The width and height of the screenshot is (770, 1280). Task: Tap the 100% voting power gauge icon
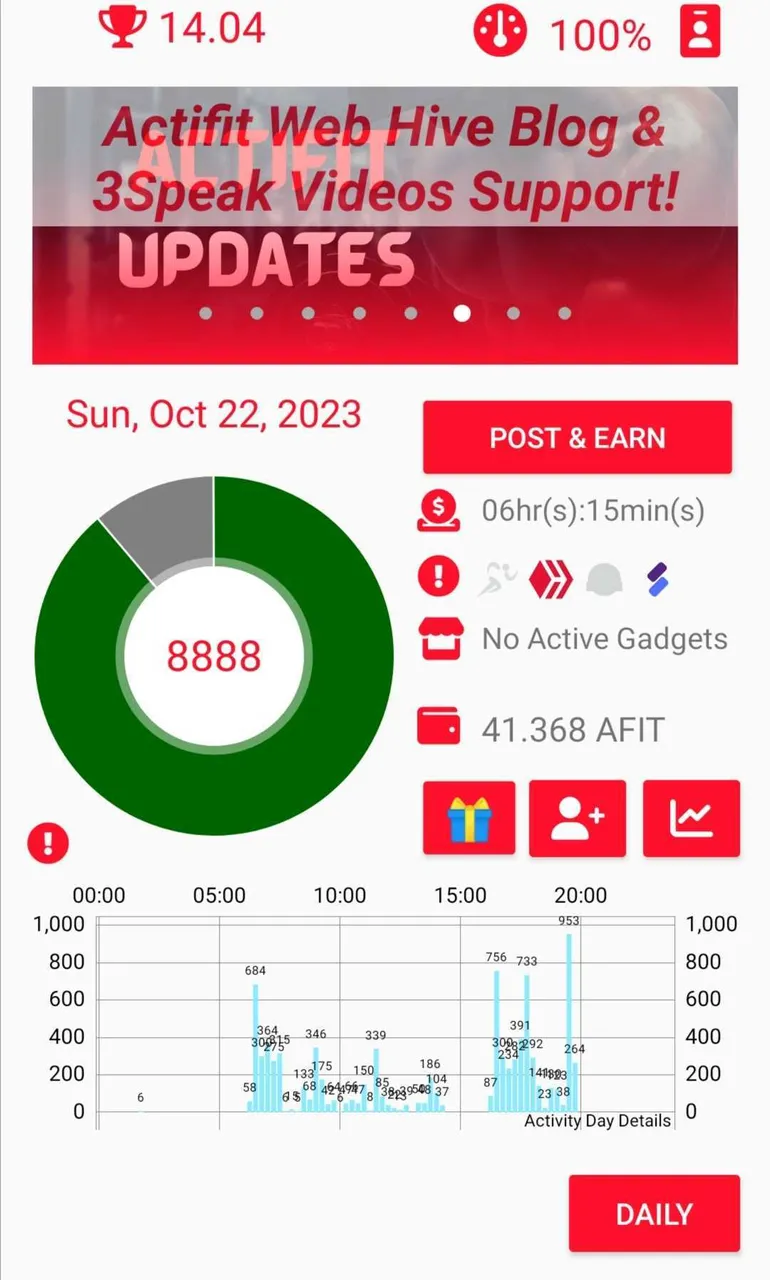[x=499, y=32]
